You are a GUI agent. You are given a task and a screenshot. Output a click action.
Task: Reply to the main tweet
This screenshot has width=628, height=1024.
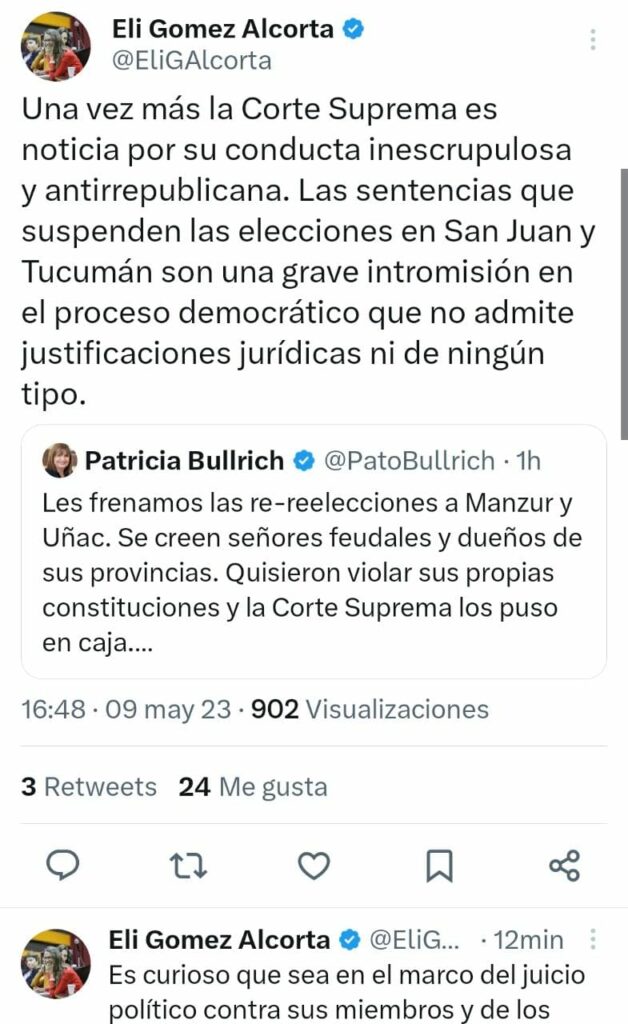[x=63, y=865]
